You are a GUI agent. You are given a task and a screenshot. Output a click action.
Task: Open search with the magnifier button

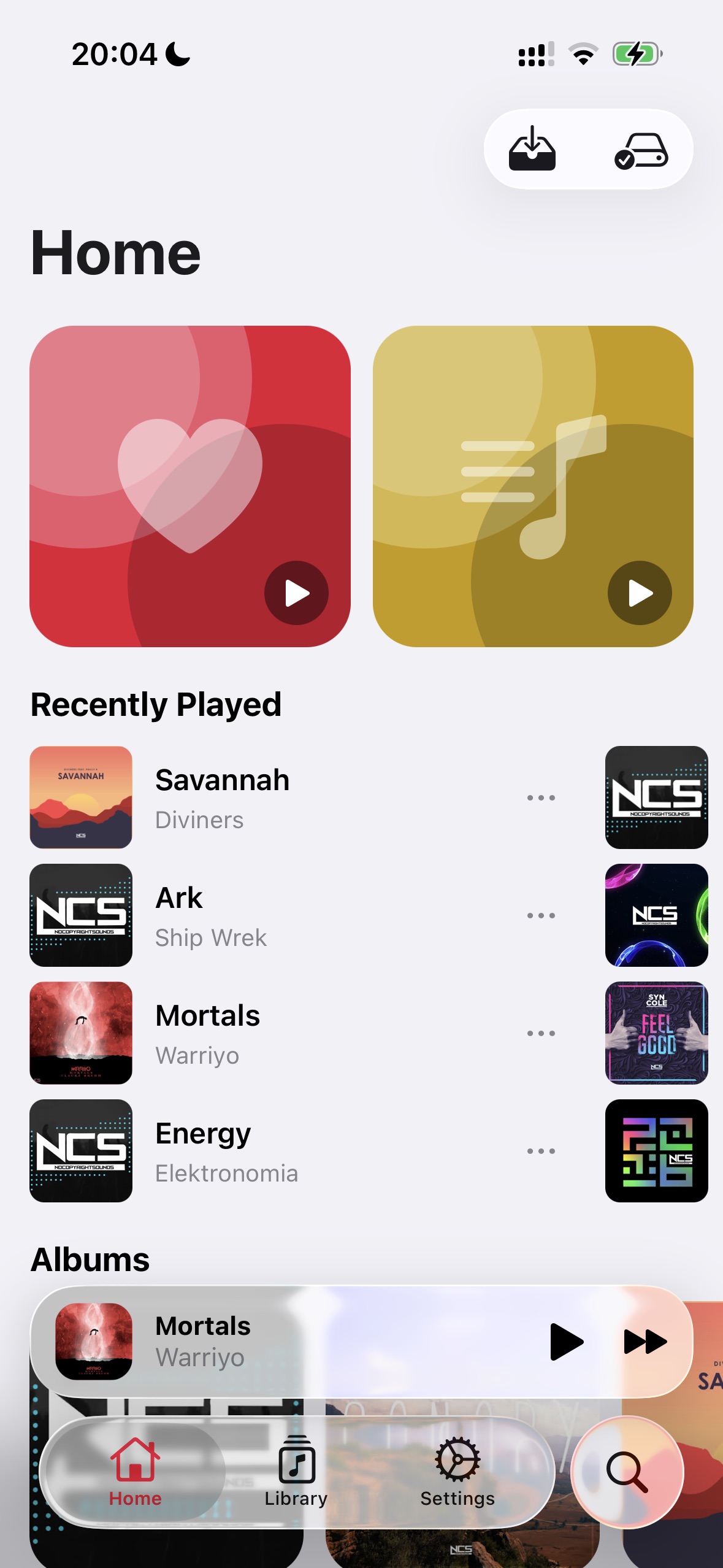coord(627,1472)
